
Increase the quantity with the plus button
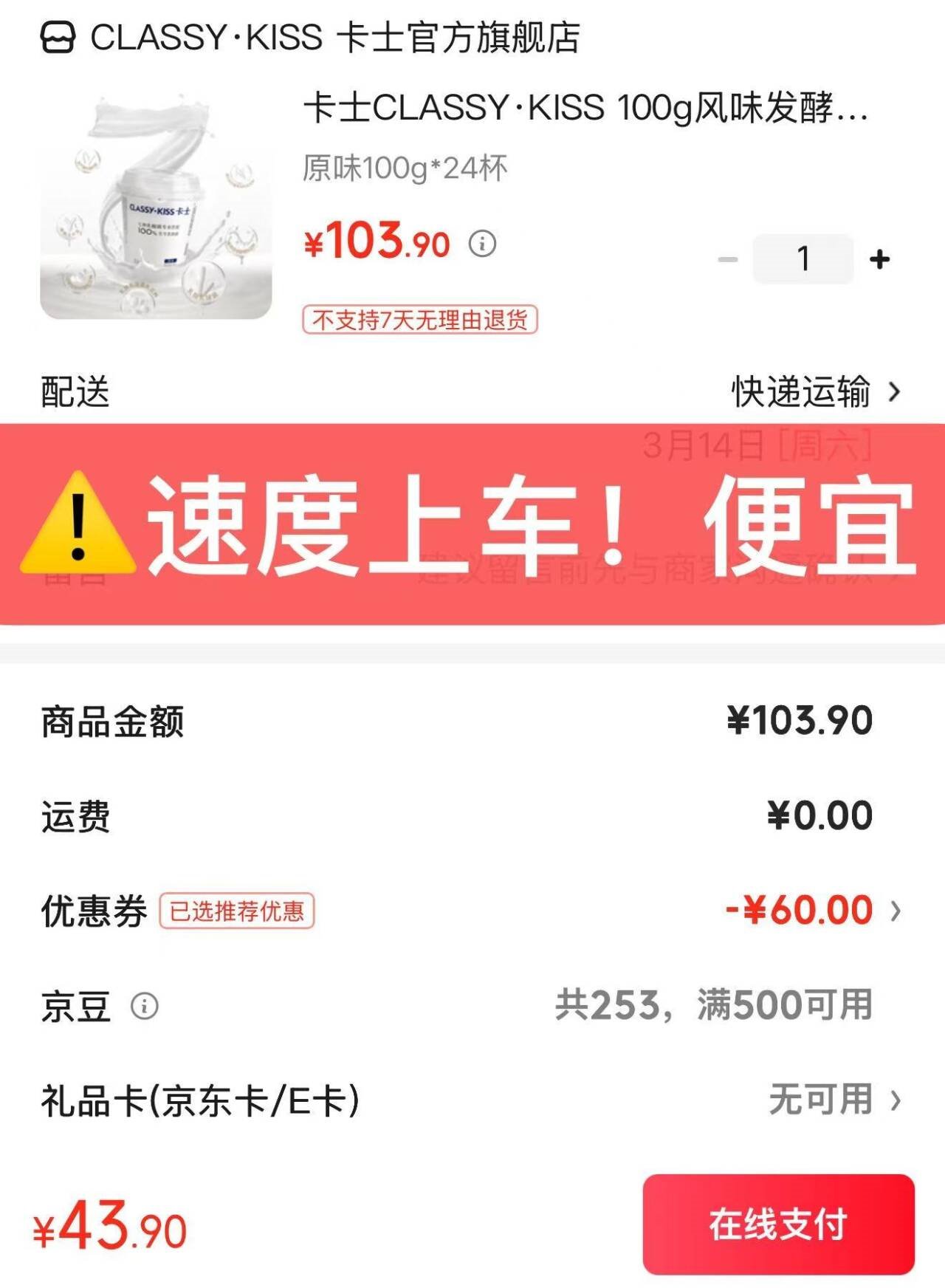(879, 259)
